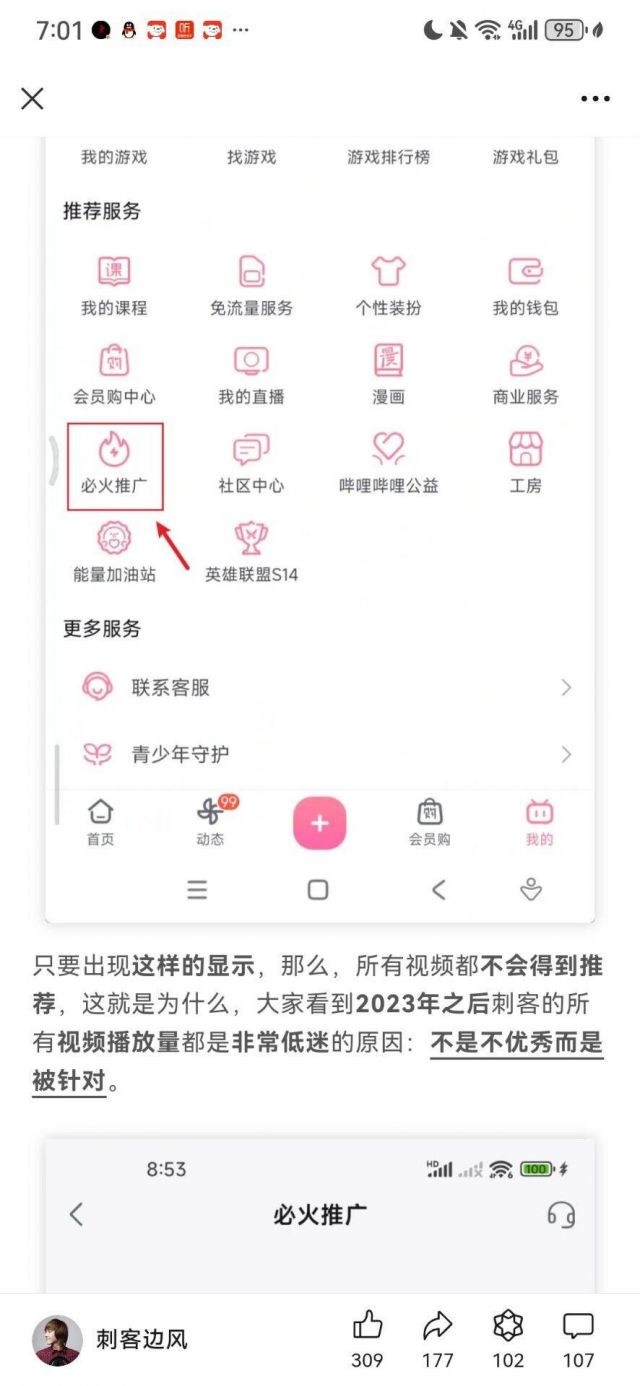Open the comments section

pyautogui.click(x=578, y=1327)
